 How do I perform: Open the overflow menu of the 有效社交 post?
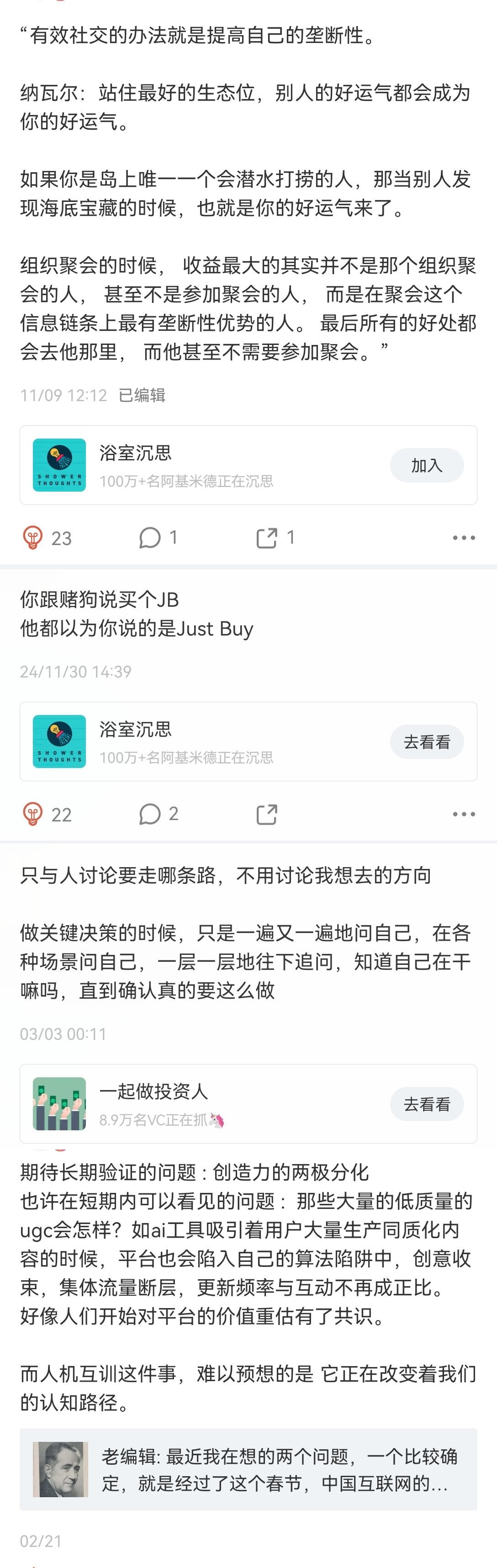point(464,538)
